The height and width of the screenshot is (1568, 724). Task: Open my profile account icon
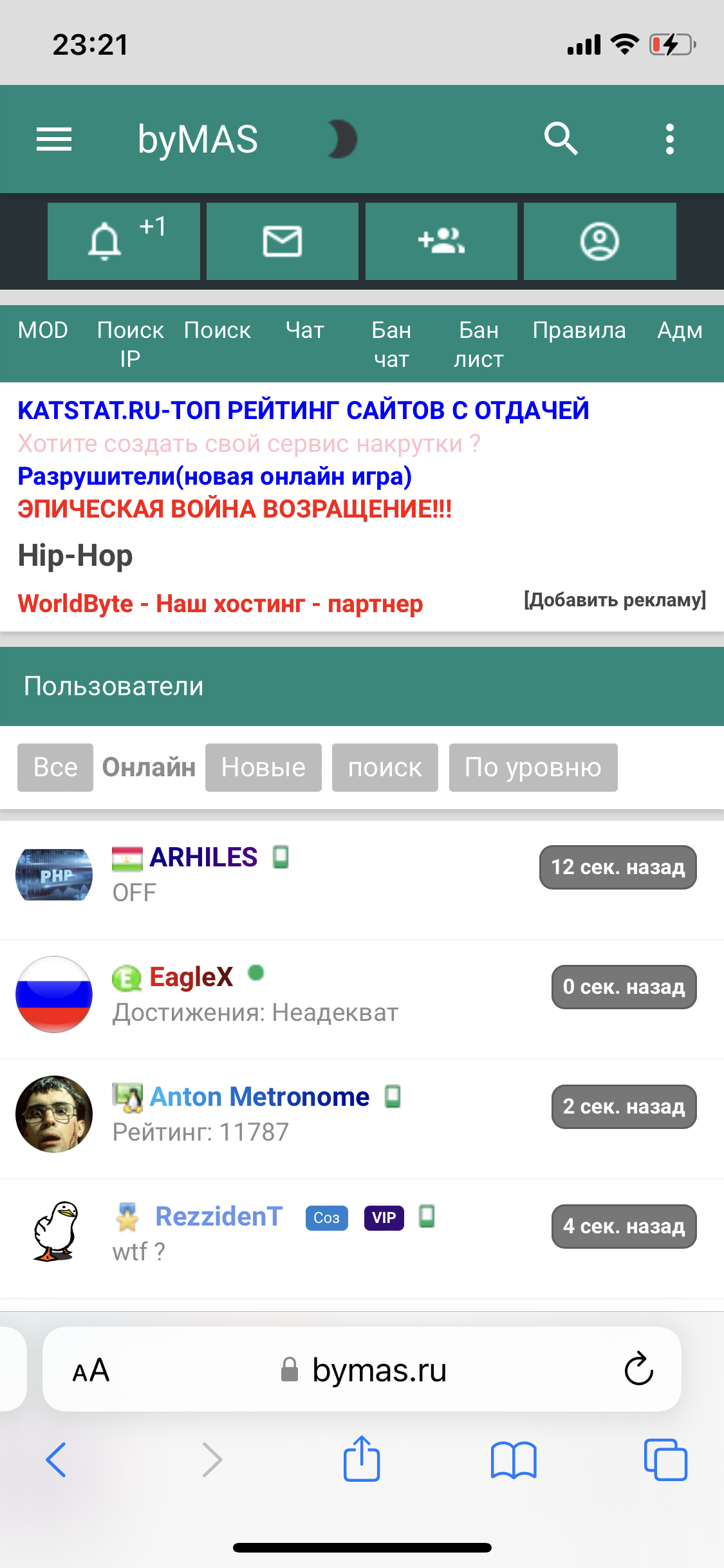(x=599, y=241)
